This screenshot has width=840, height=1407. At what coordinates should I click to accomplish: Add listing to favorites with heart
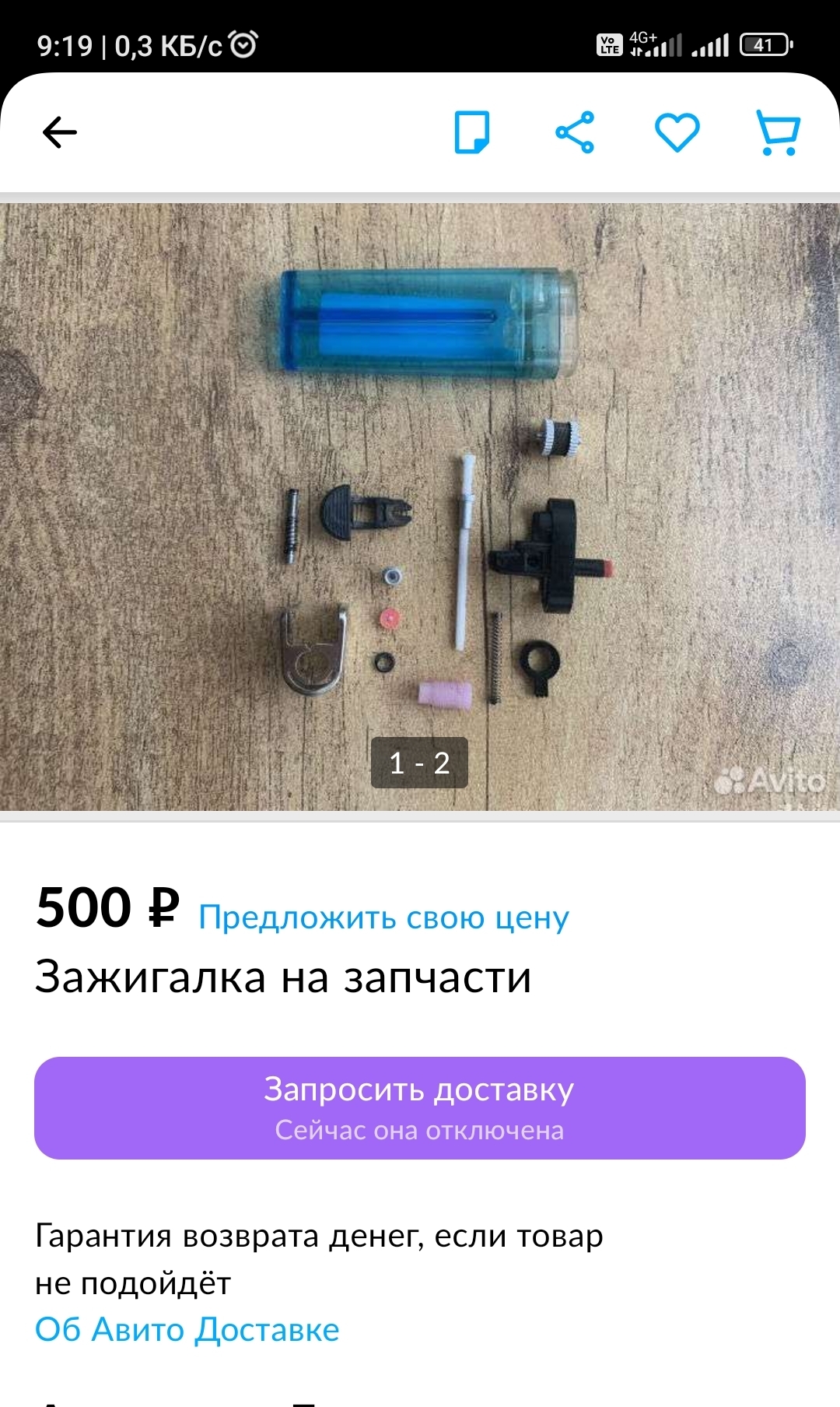click(677, 132)
